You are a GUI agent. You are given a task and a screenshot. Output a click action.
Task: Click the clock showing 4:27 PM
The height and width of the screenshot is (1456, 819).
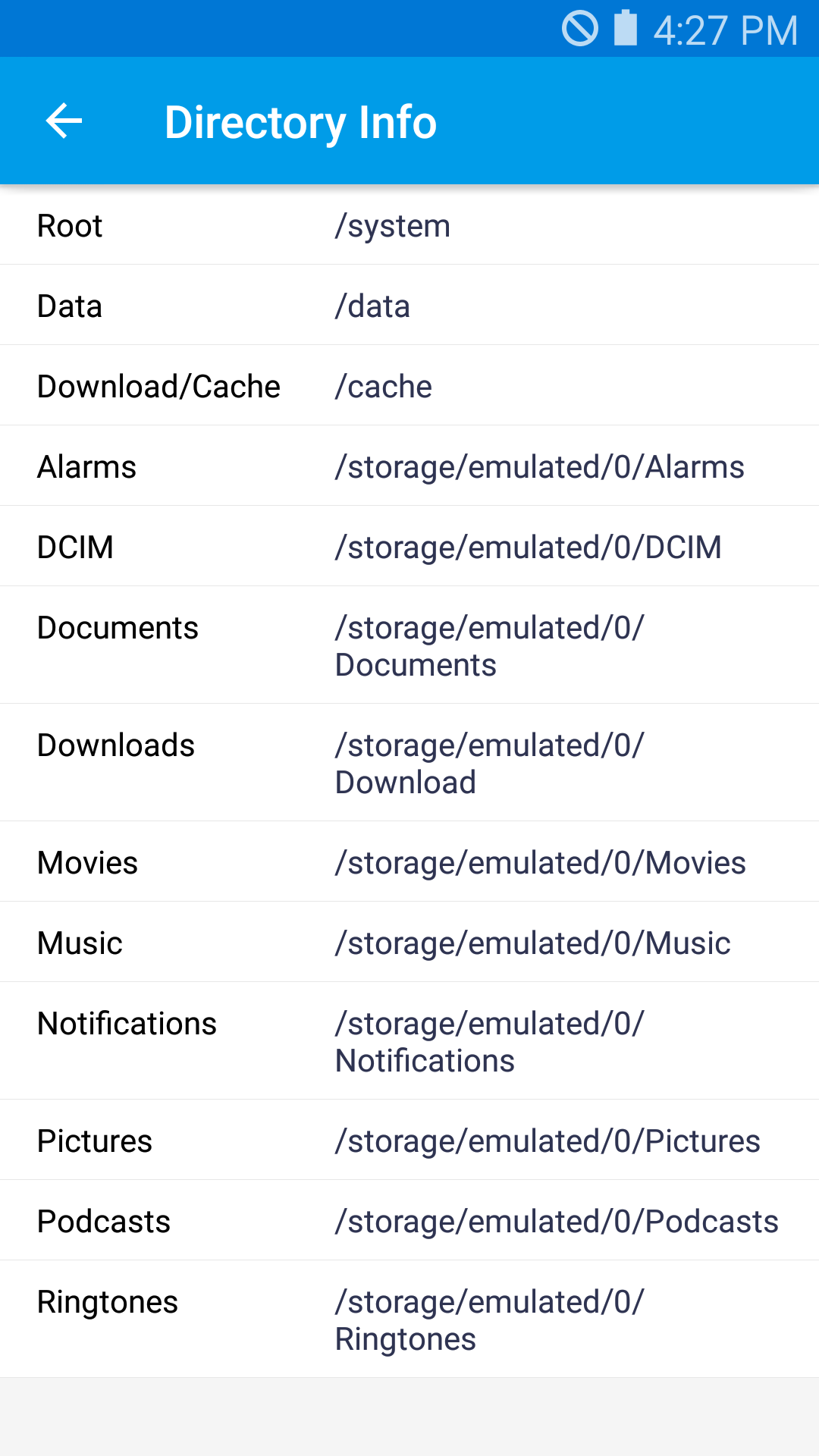[x=720, y=28]
